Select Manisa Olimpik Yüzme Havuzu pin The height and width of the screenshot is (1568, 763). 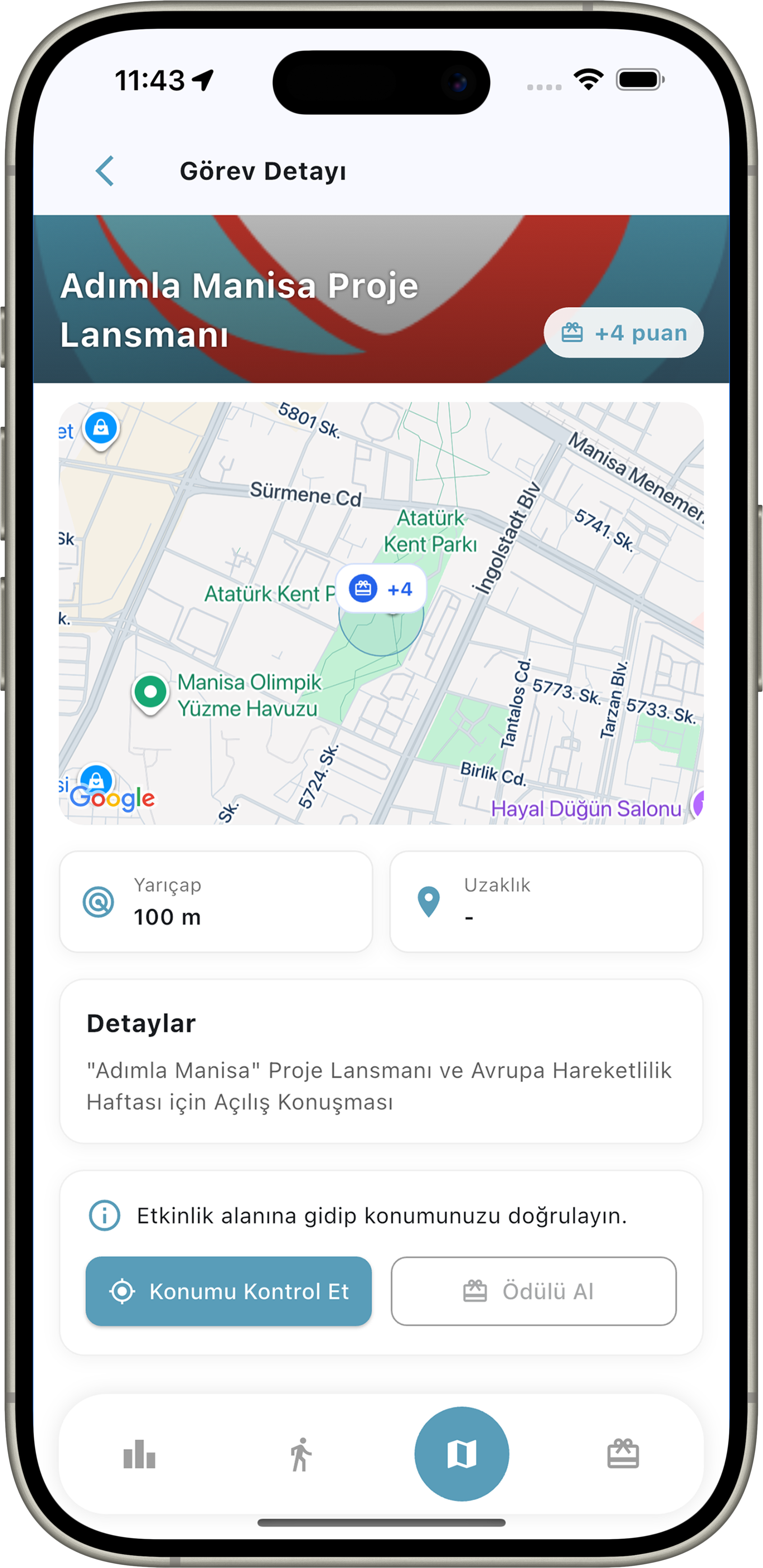pyautogui.click(x=150, y=693)
